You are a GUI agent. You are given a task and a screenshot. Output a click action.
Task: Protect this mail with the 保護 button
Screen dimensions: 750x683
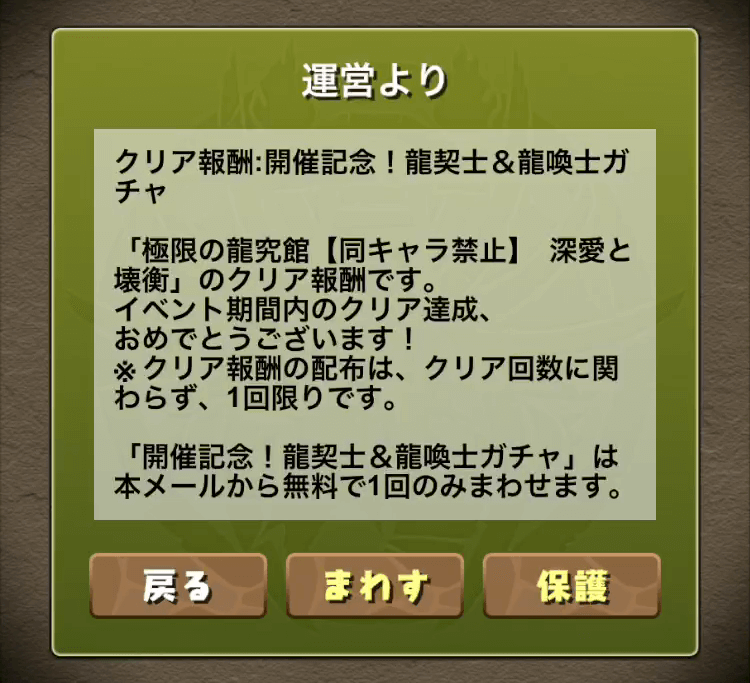(572, 587)
